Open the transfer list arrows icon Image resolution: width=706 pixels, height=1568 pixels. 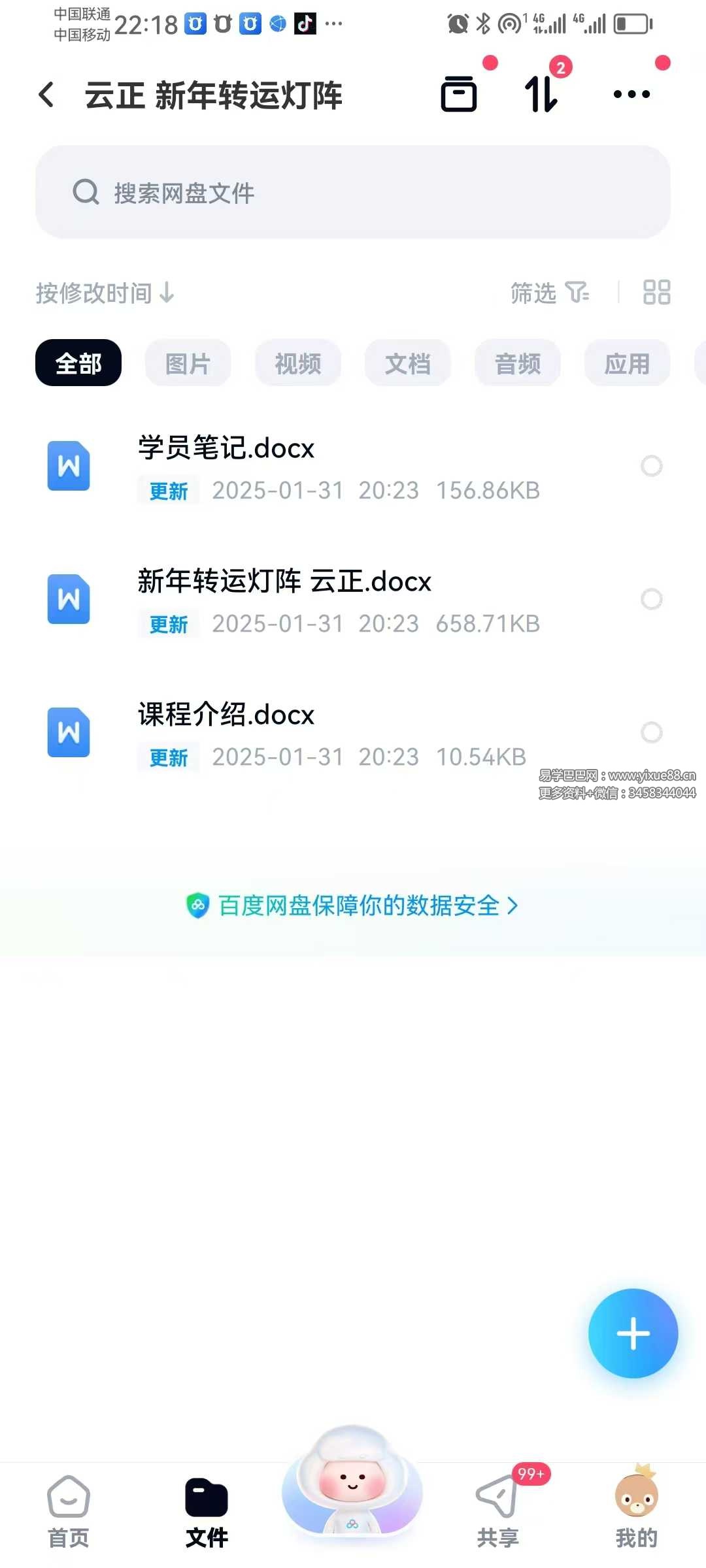pos(541,94)
